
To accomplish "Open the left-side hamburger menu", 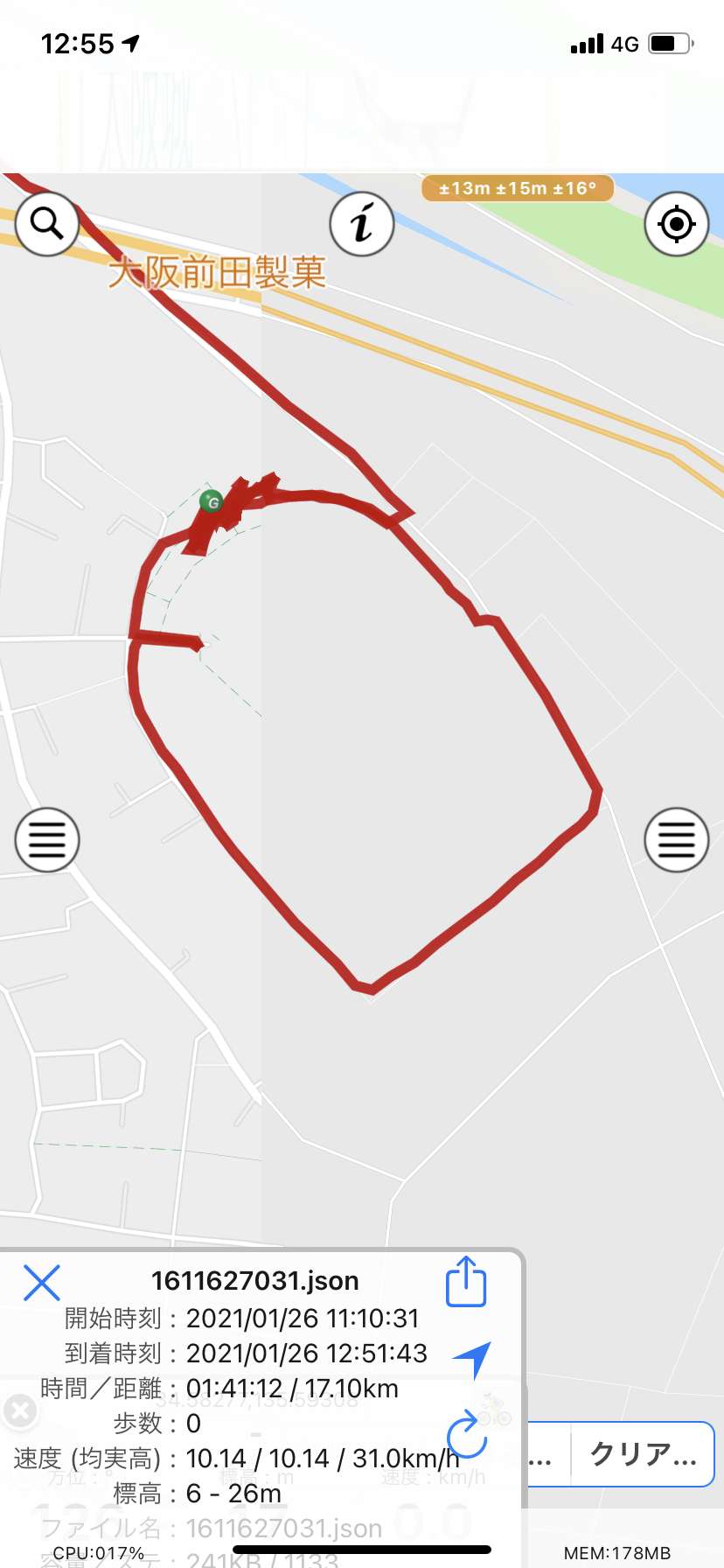I will 47,840.
